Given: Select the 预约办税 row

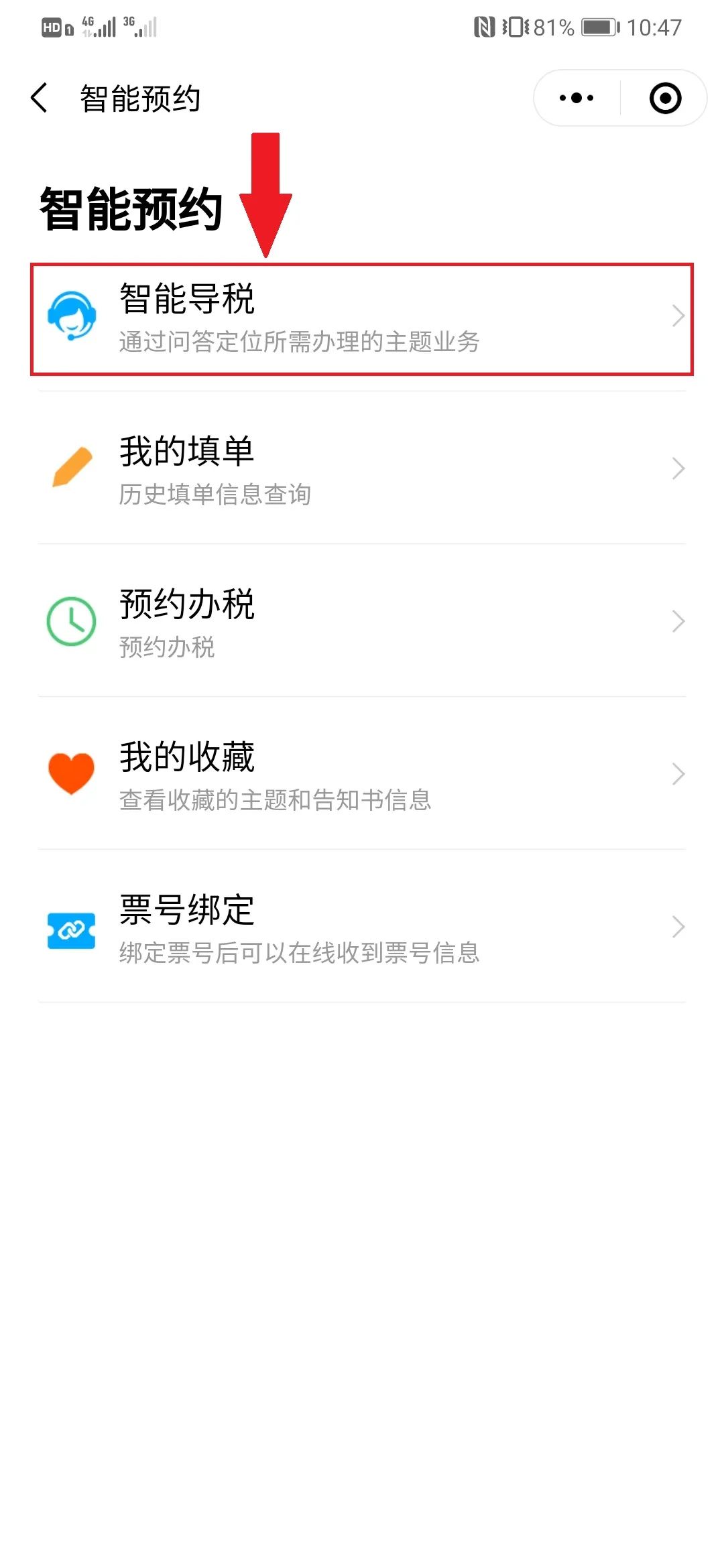Looking at the screenshot, I should [362, 621].
